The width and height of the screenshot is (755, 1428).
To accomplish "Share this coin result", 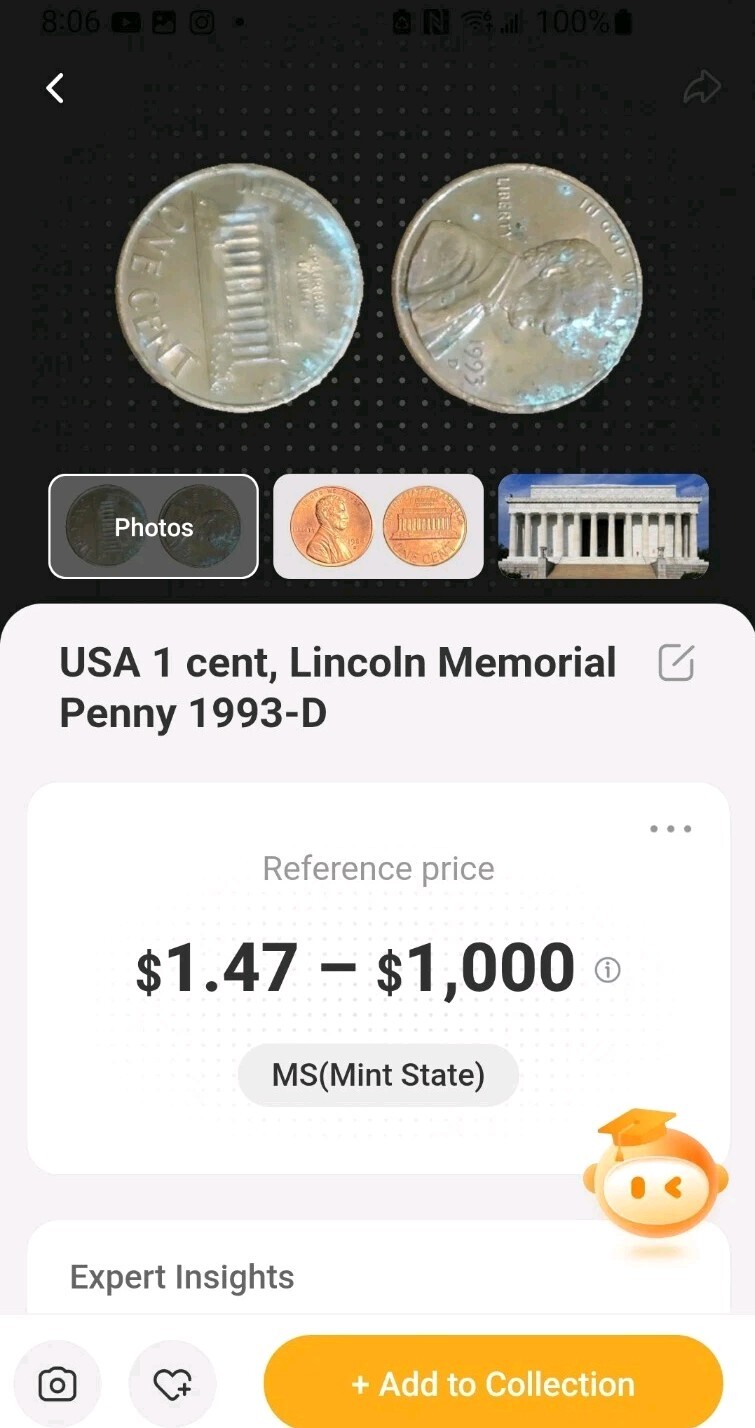I will pyautogui.click(x=701, y=88).
